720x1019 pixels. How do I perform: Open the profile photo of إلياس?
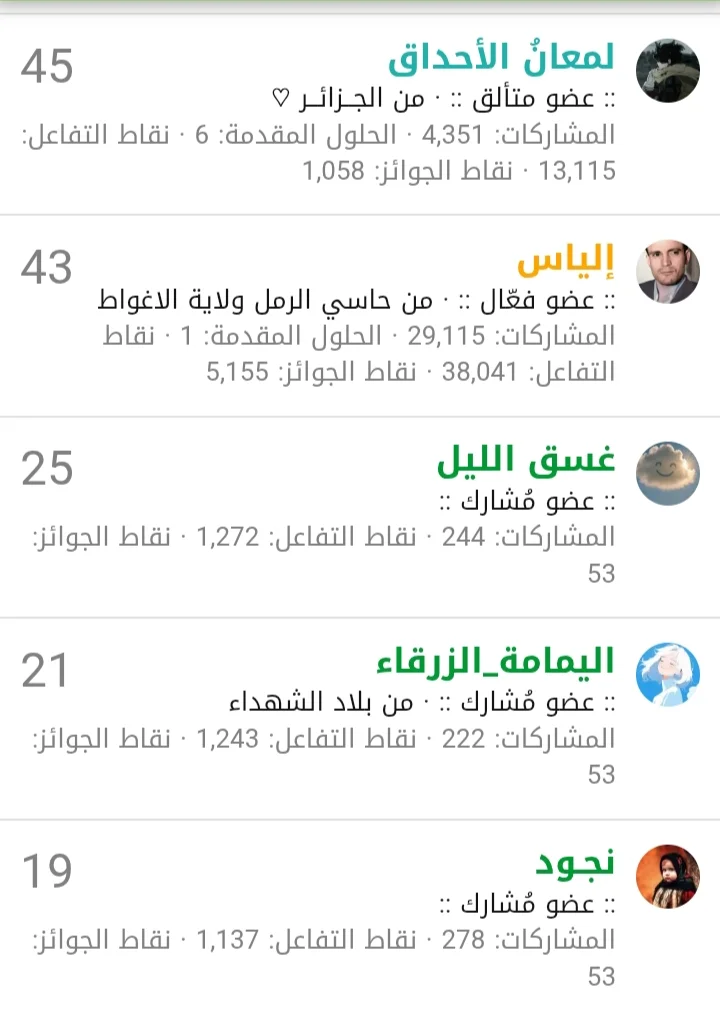[x=668, y=272]
